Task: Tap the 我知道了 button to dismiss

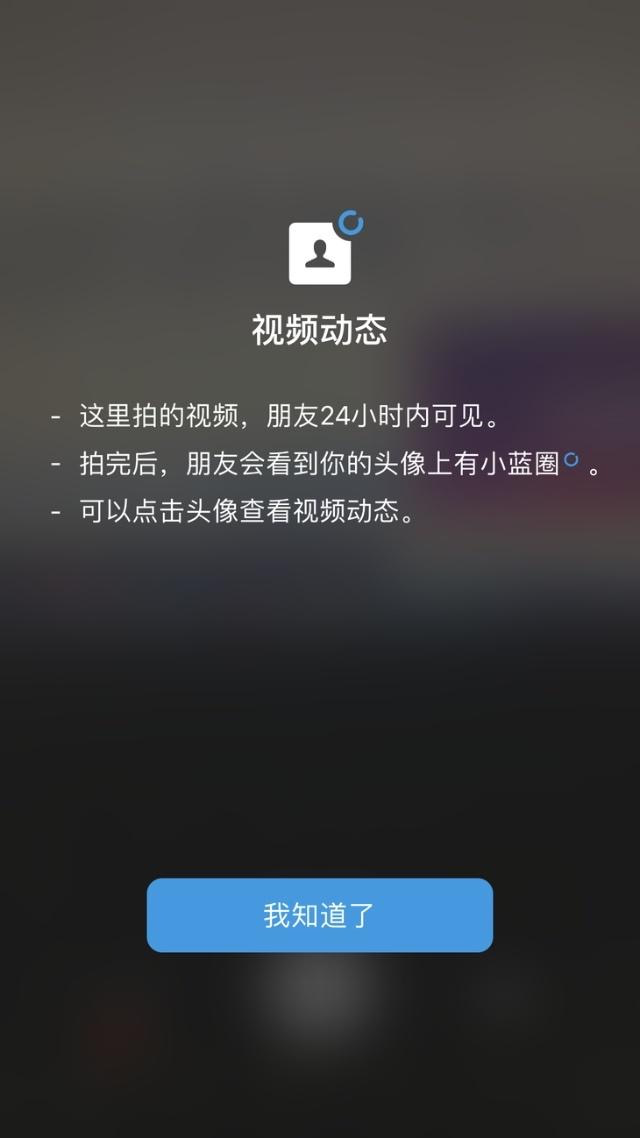Action: click(x=319, y=915)
